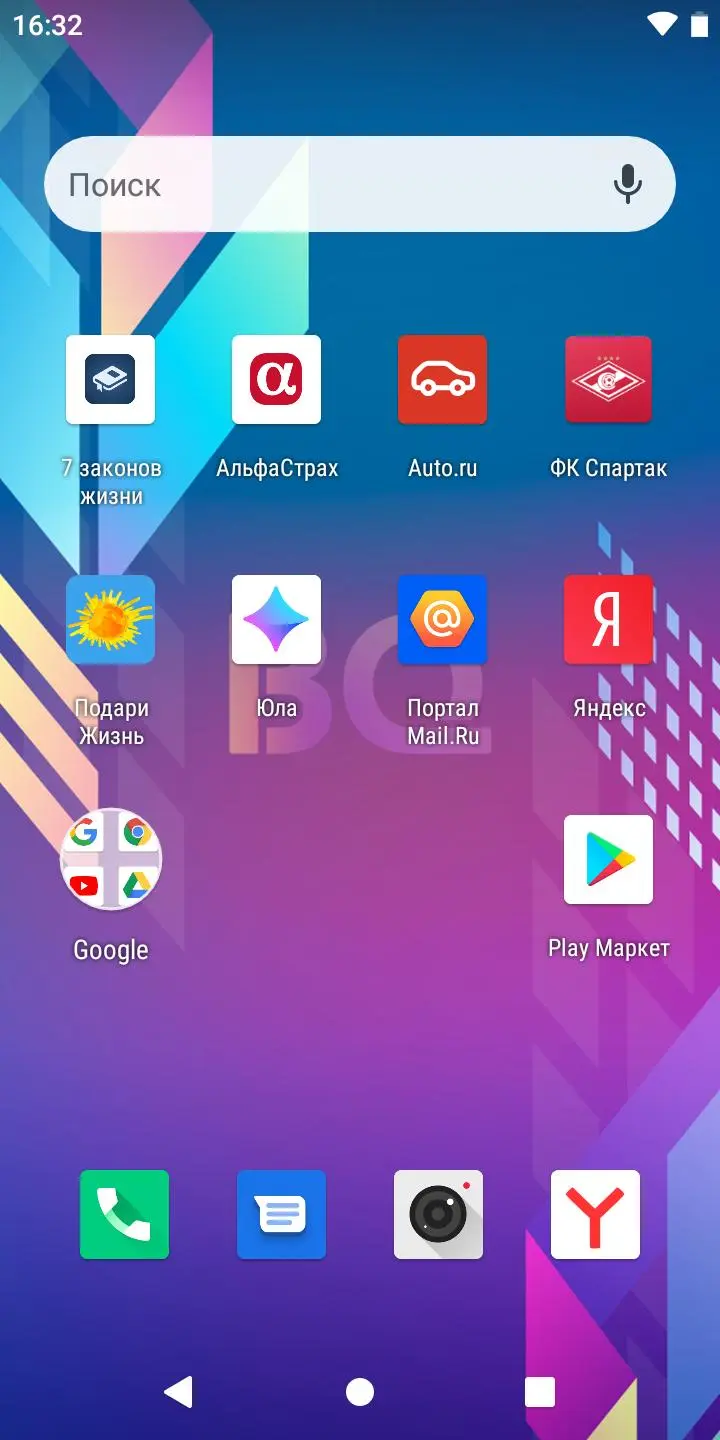Launch the ФК Спартак app

608,380
